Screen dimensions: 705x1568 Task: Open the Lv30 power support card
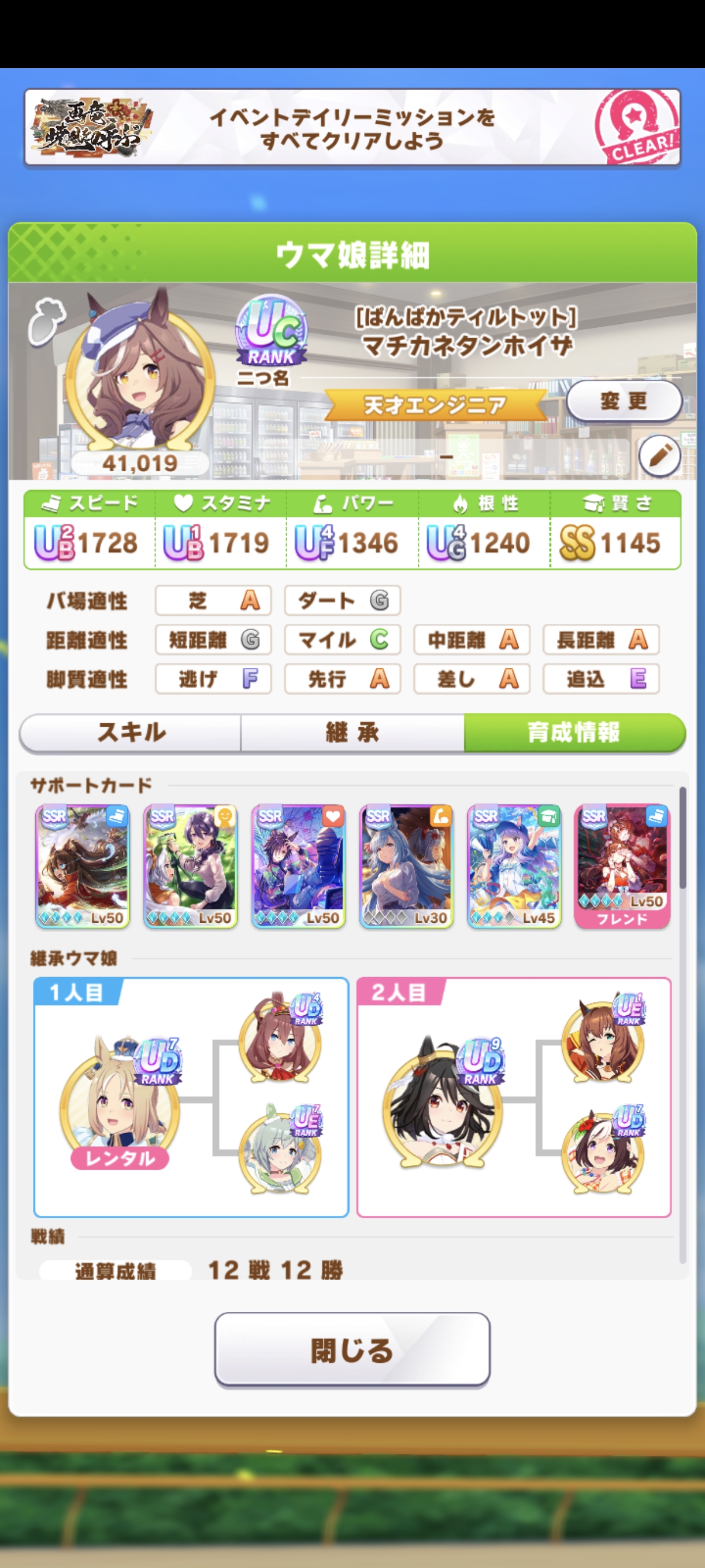click(x=406, y=866)
